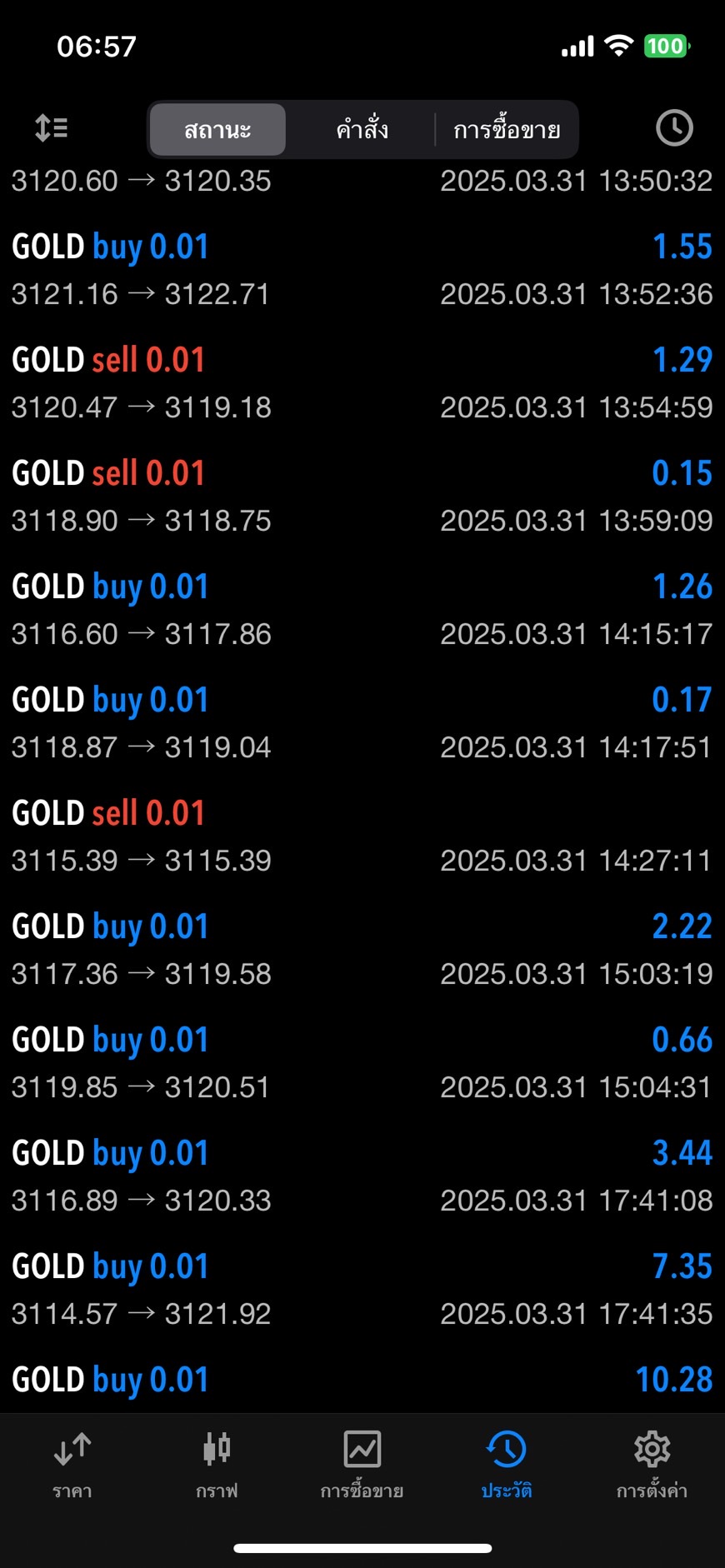The height and width of the screenshot is (1568, 725).
Task: Expand the GOLD buy trade with profit 1.26
Action: 362,610
